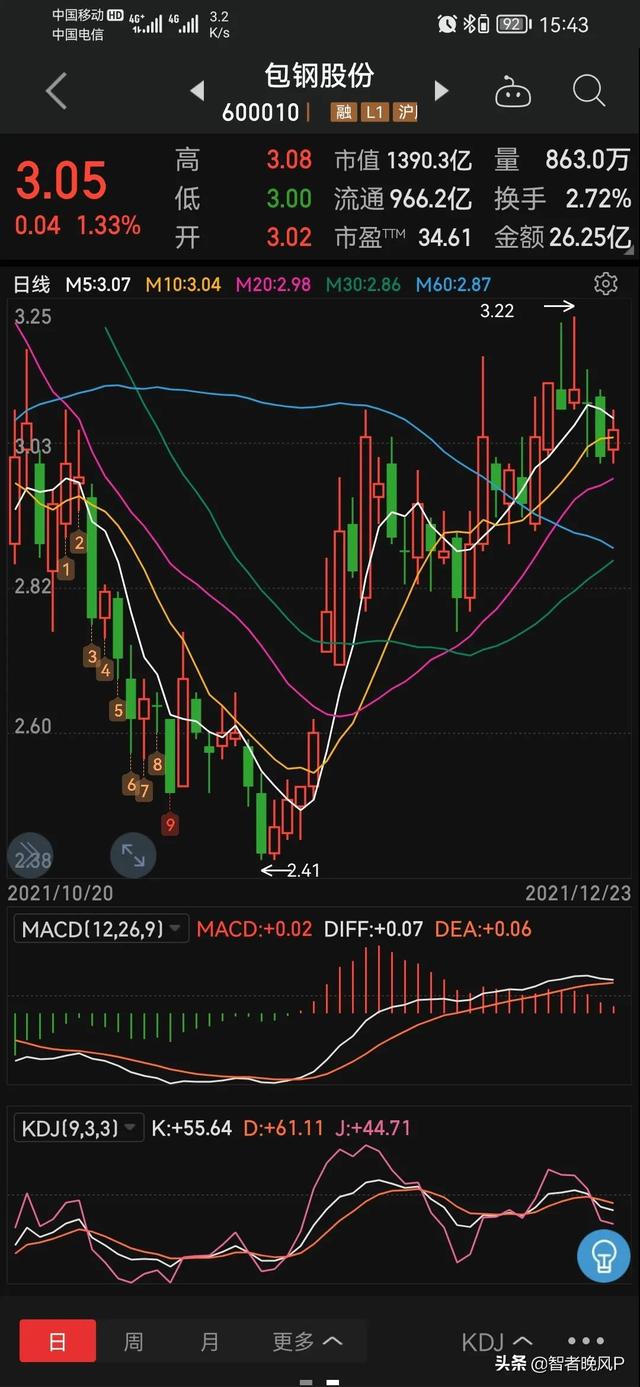Tap the blue lightbulb tips button
640x1387 pixels.
click(x=603, y=1254)
